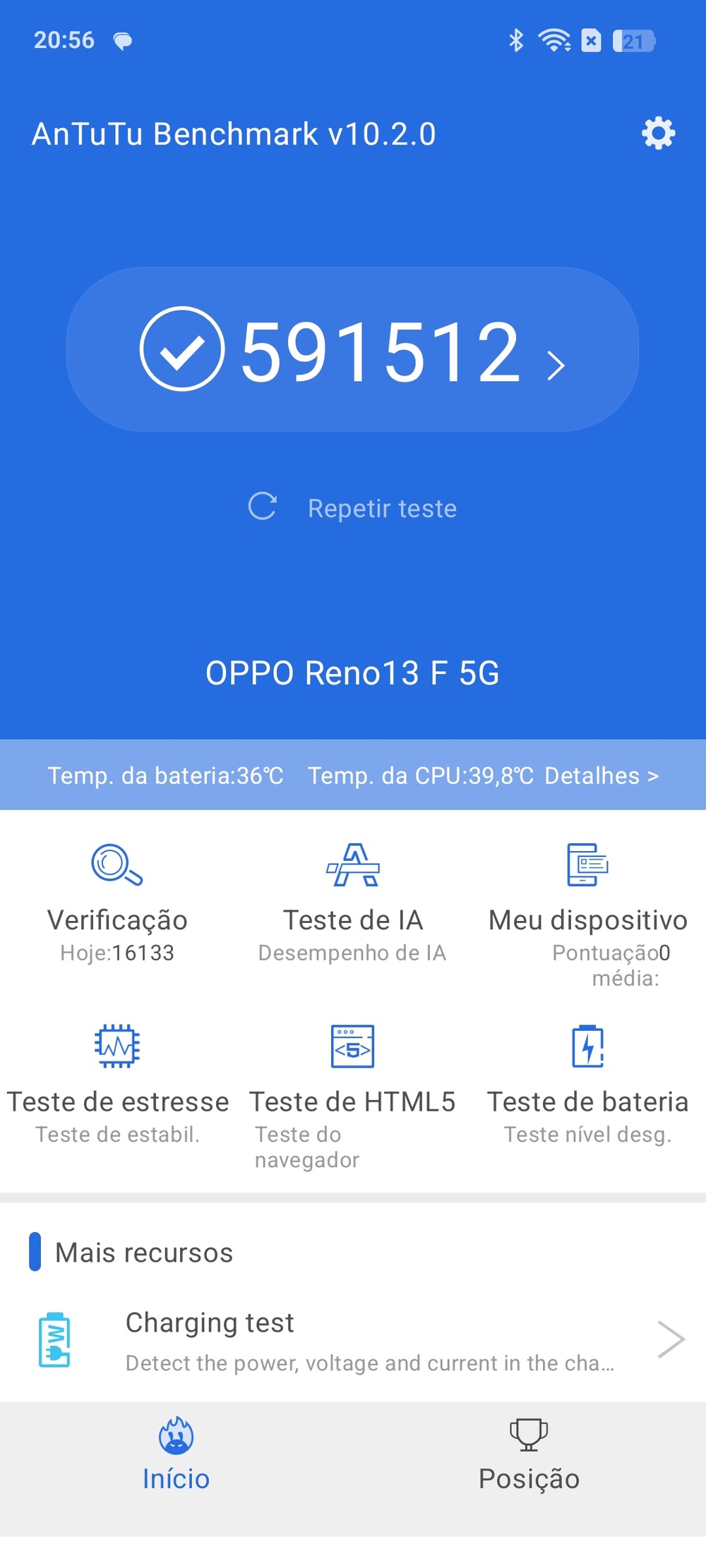The width and height of the screenshot is (706, 1568).
Task: Open Teste de HTML5
Action: point(352,1083)
